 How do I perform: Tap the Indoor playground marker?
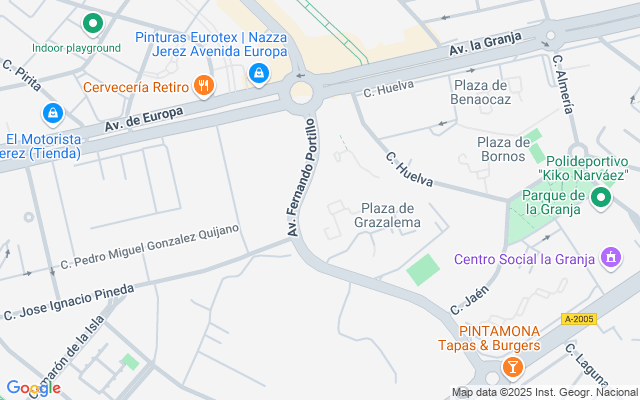[x=93, y=23]
